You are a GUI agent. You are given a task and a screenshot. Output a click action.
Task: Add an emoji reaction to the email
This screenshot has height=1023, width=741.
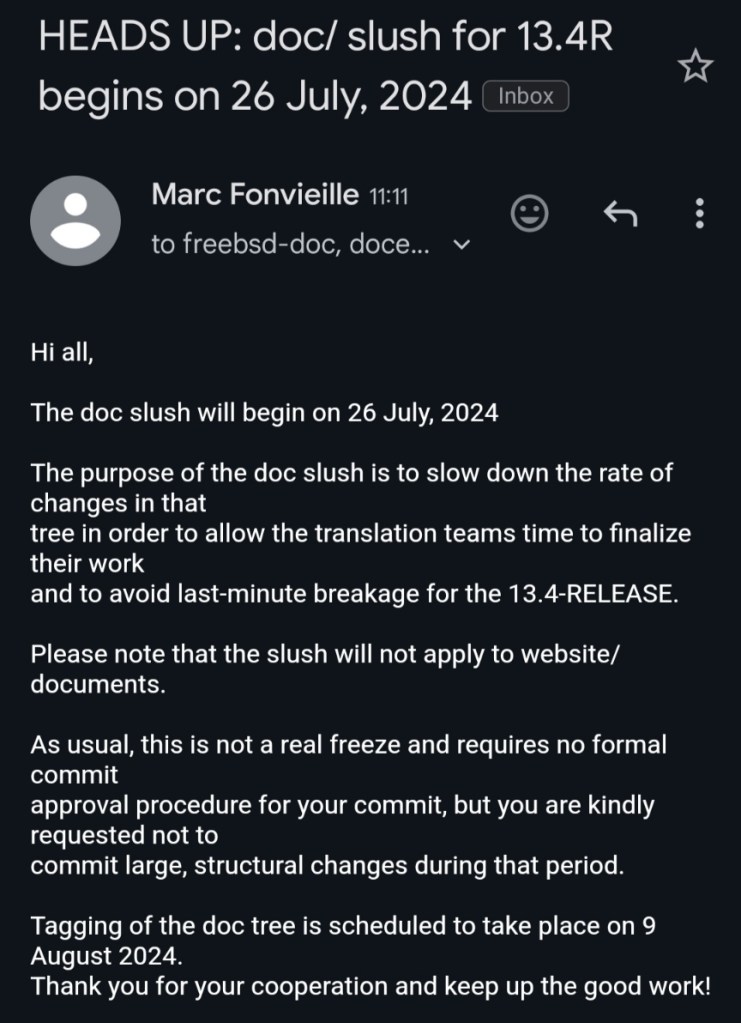coord(530,212)
